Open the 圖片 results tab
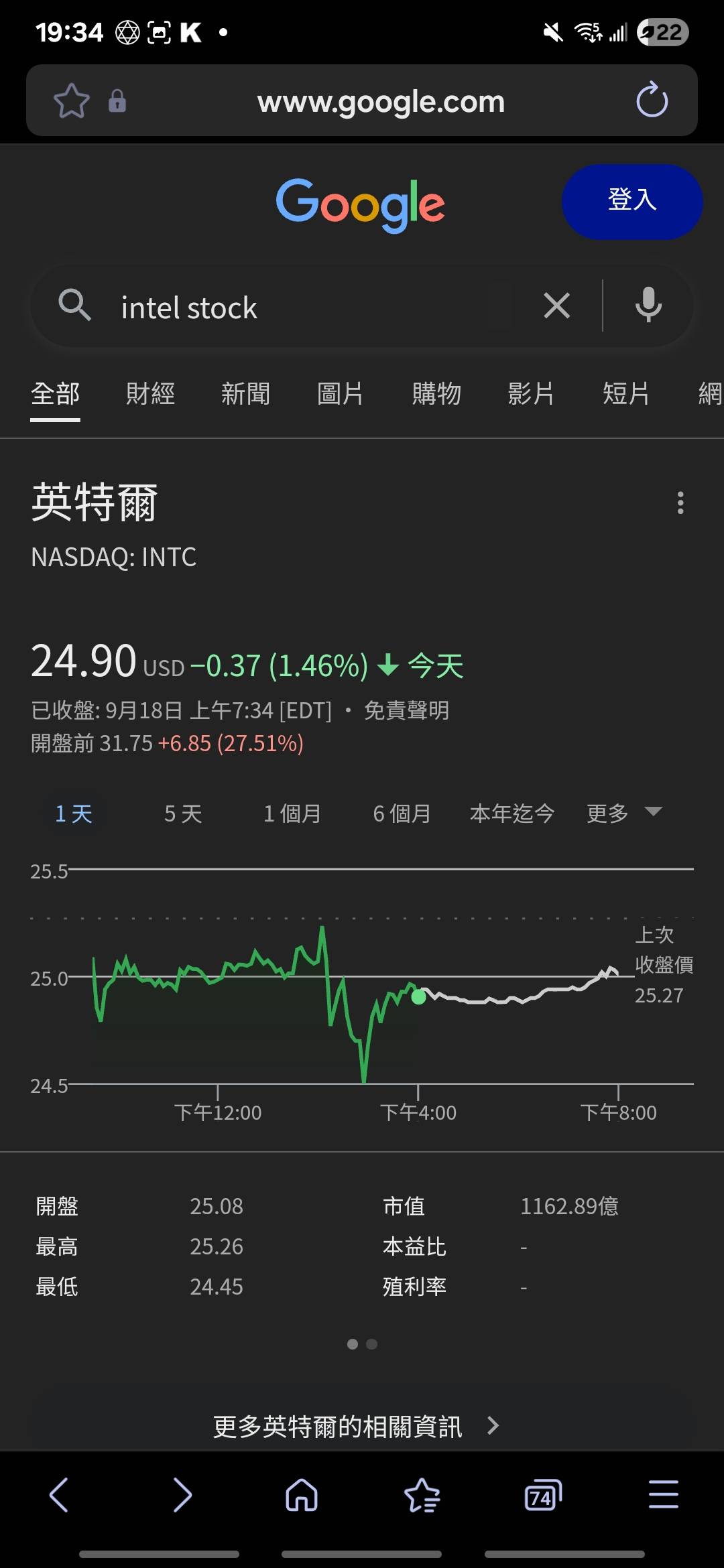This screenshot has height=1568, width=724. coord(341,393)
